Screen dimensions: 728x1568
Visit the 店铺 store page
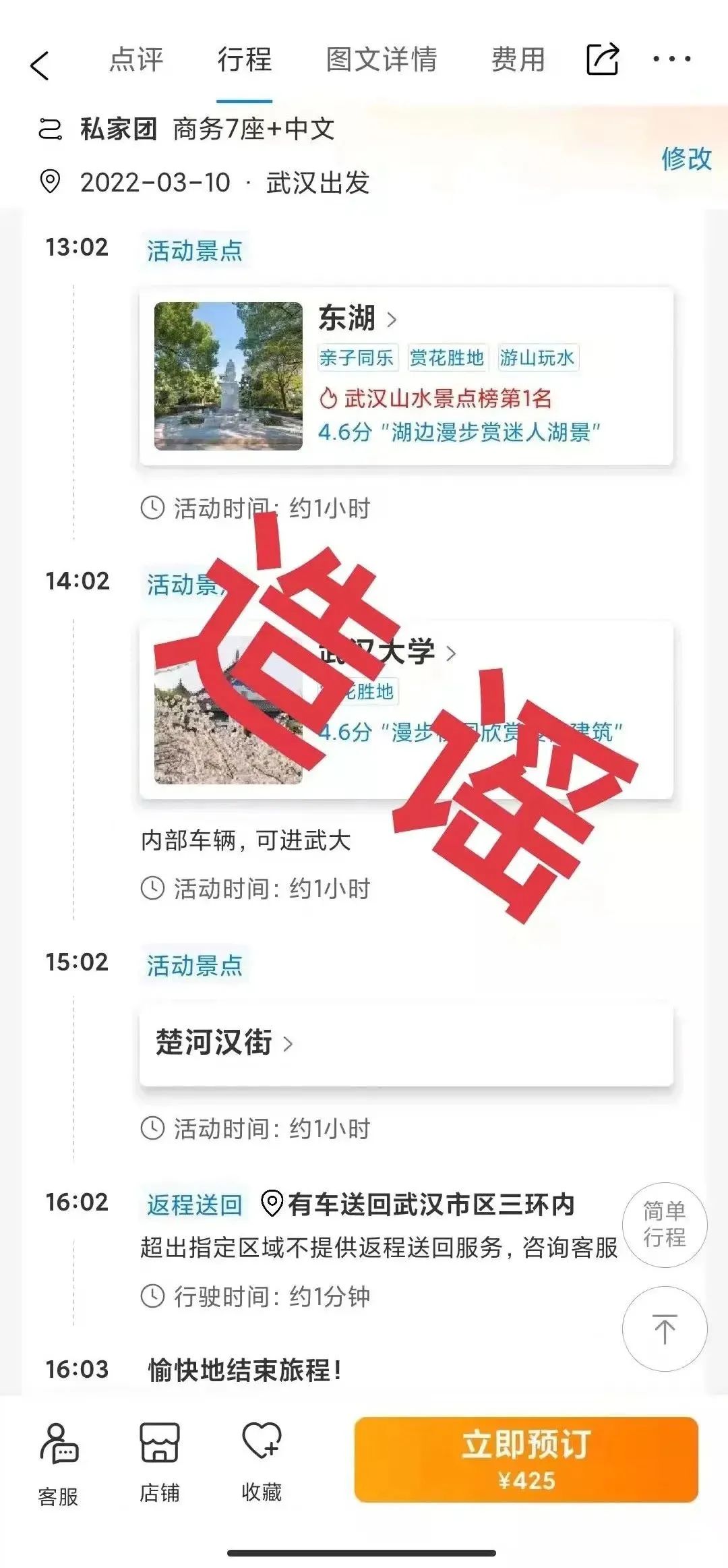(160, 1462)
